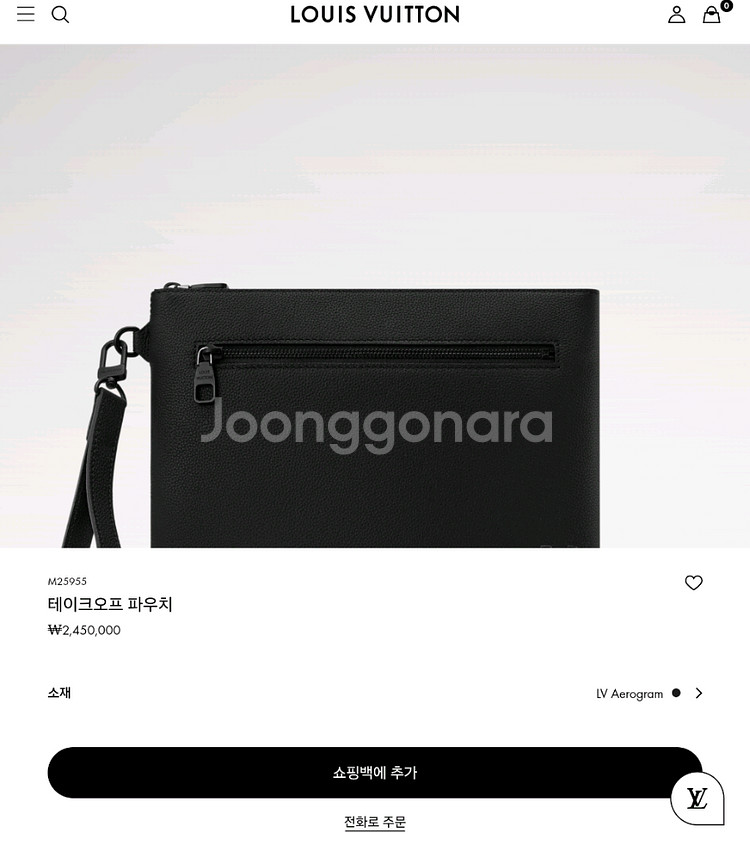This screenshot has width=750, height=851.
Task: Click the LOUIS VUITTON logo
Action: (375, 14)
